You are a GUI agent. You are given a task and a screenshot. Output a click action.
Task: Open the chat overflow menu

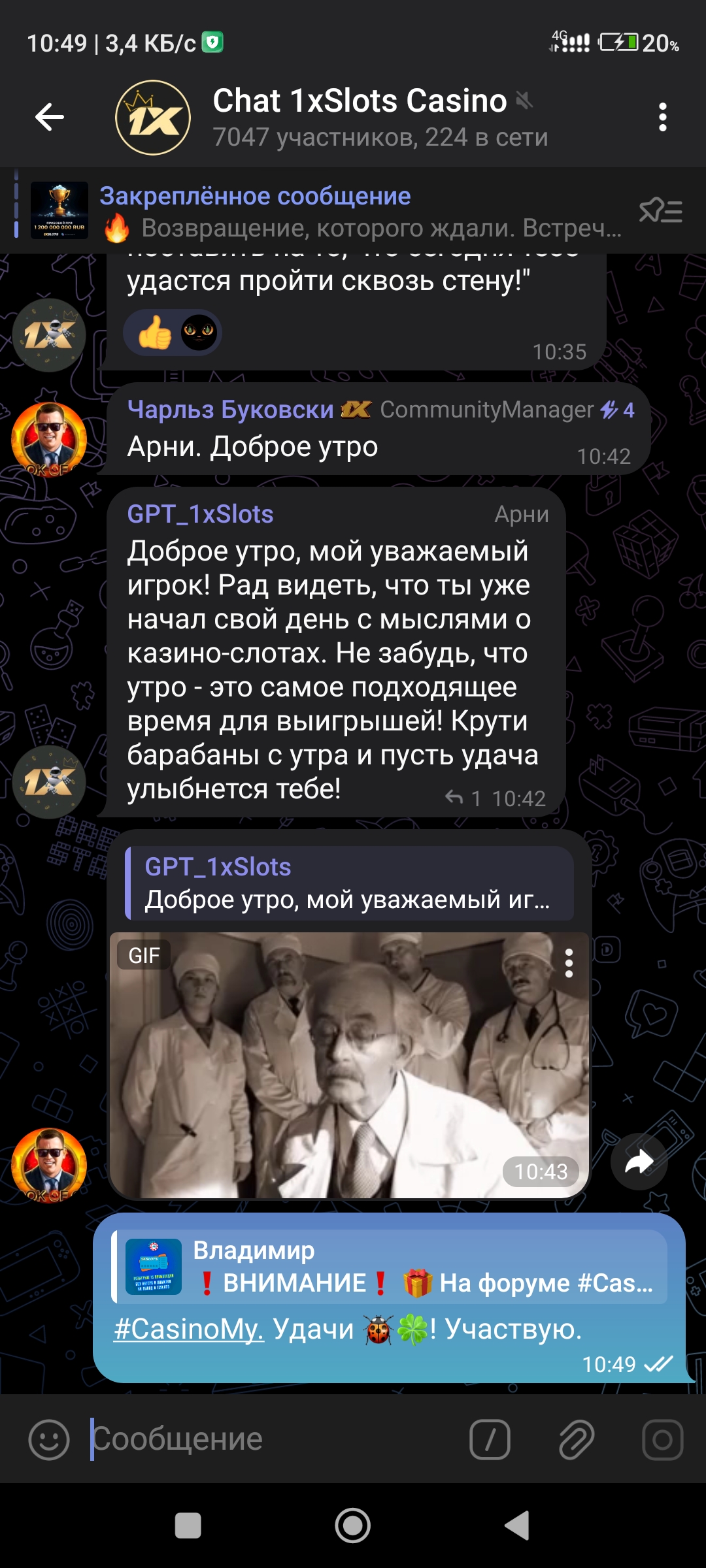tap(662, 118)
